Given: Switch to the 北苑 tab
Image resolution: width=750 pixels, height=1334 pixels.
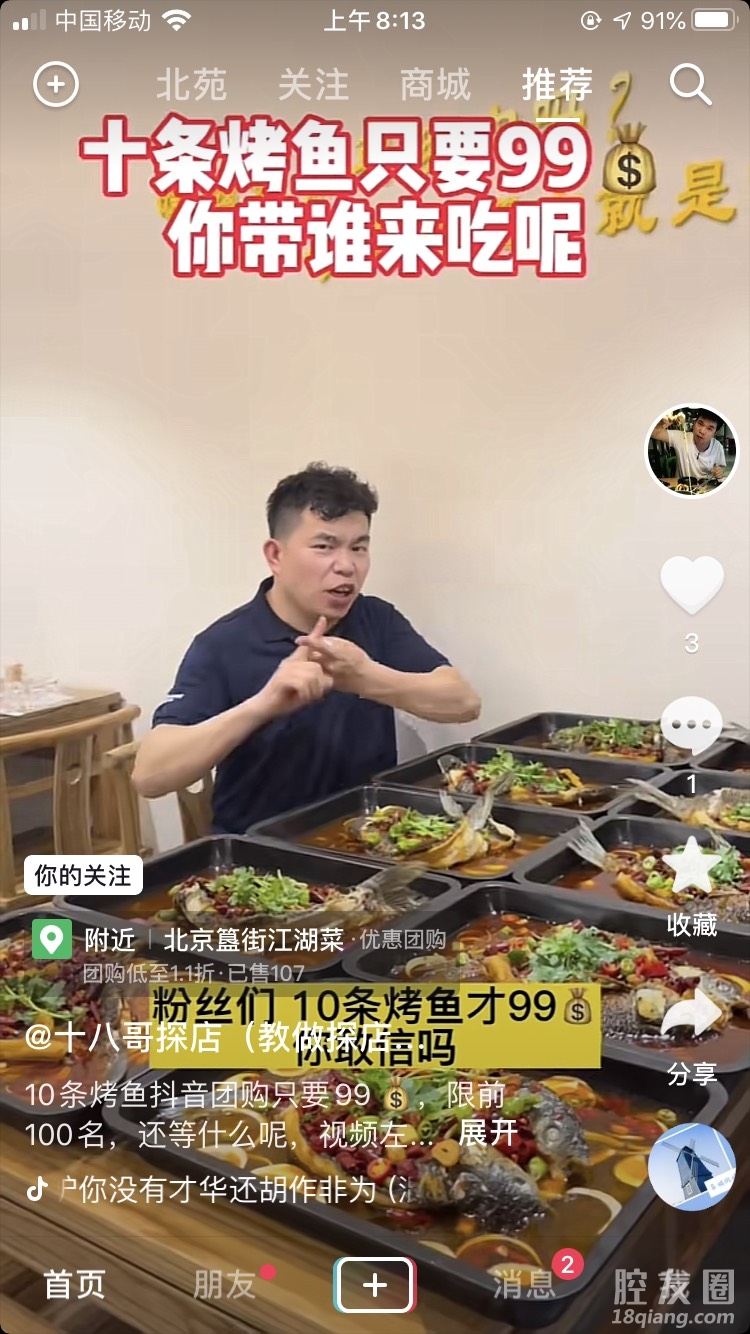Looking at the screenshot, I should click(x=191, y=85).
